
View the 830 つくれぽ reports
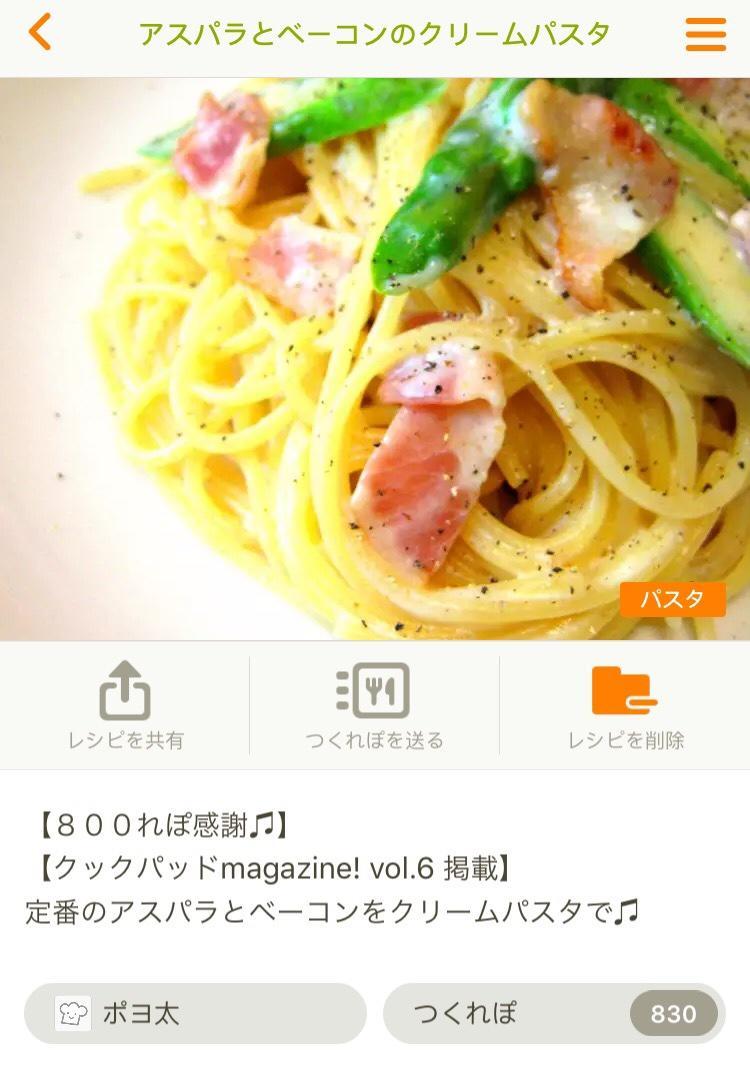[554, 1013]
